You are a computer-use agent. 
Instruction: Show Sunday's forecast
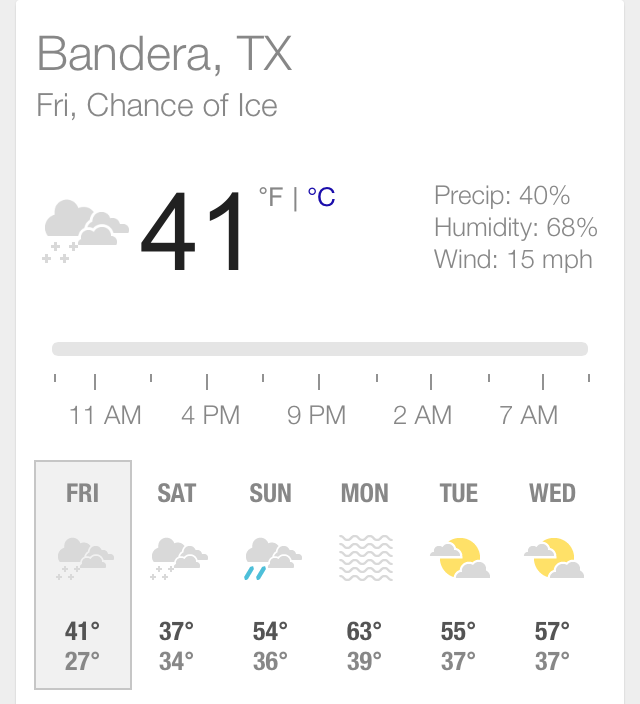[x=270, y=575]
